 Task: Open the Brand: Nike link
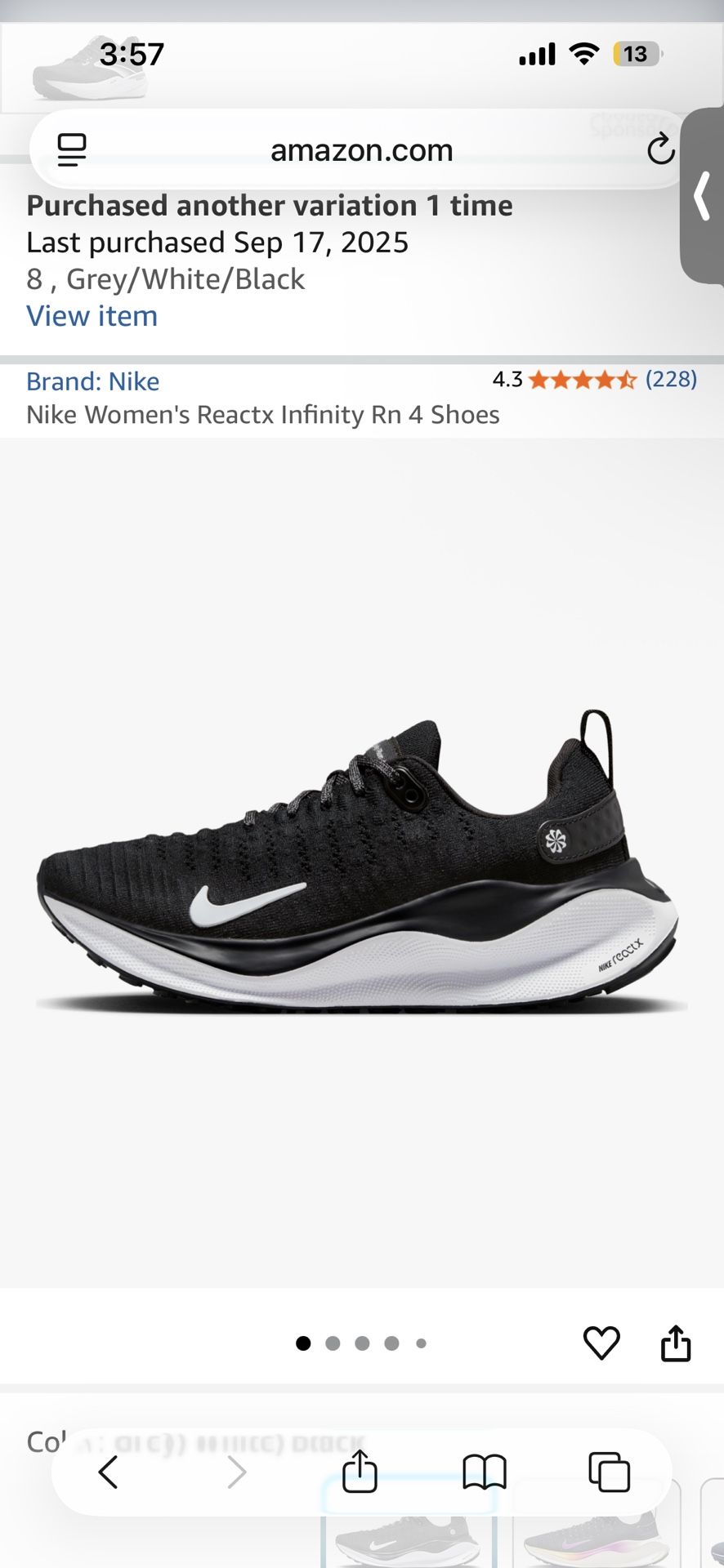92,381
